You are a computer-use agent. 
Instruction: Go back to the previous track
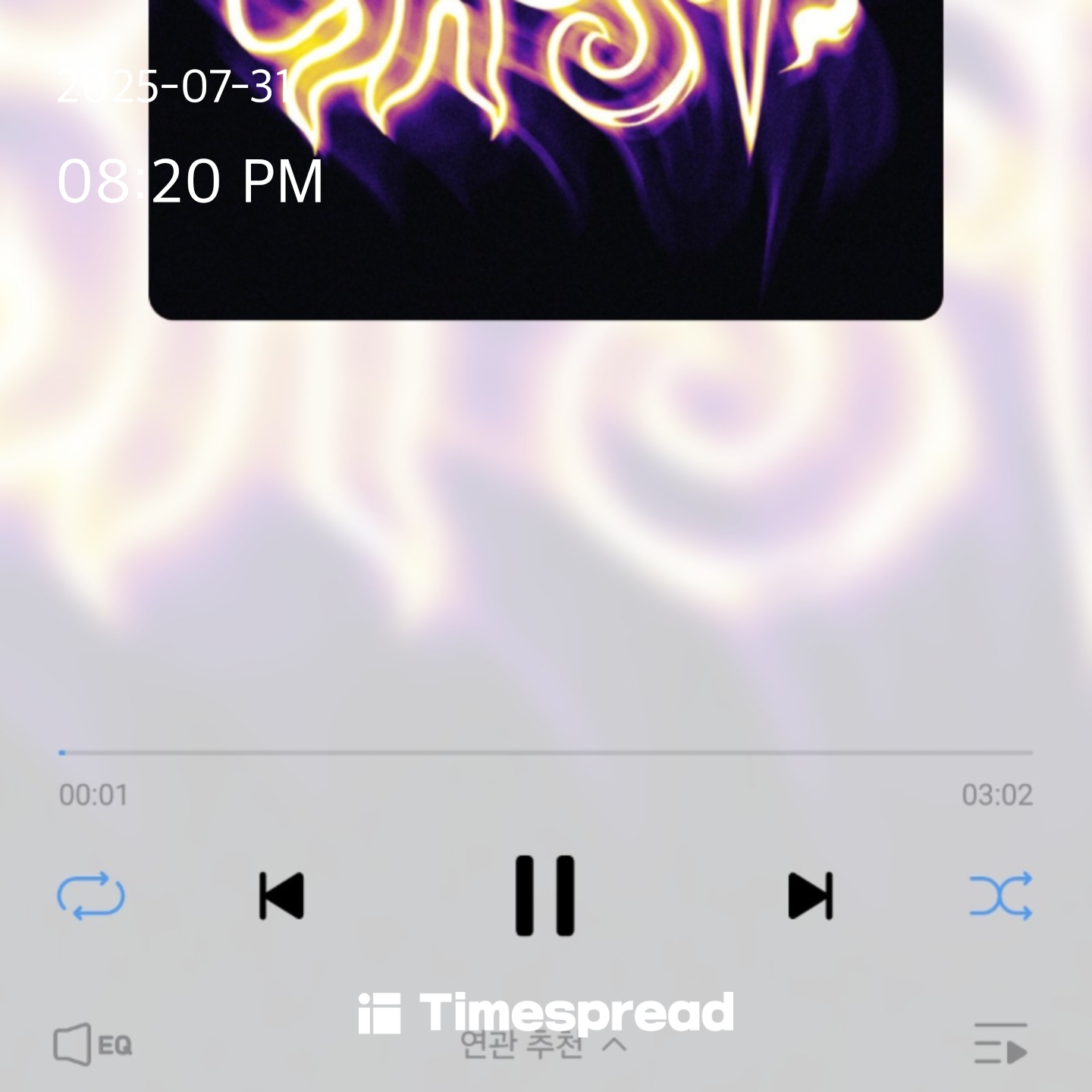[281, 896]
